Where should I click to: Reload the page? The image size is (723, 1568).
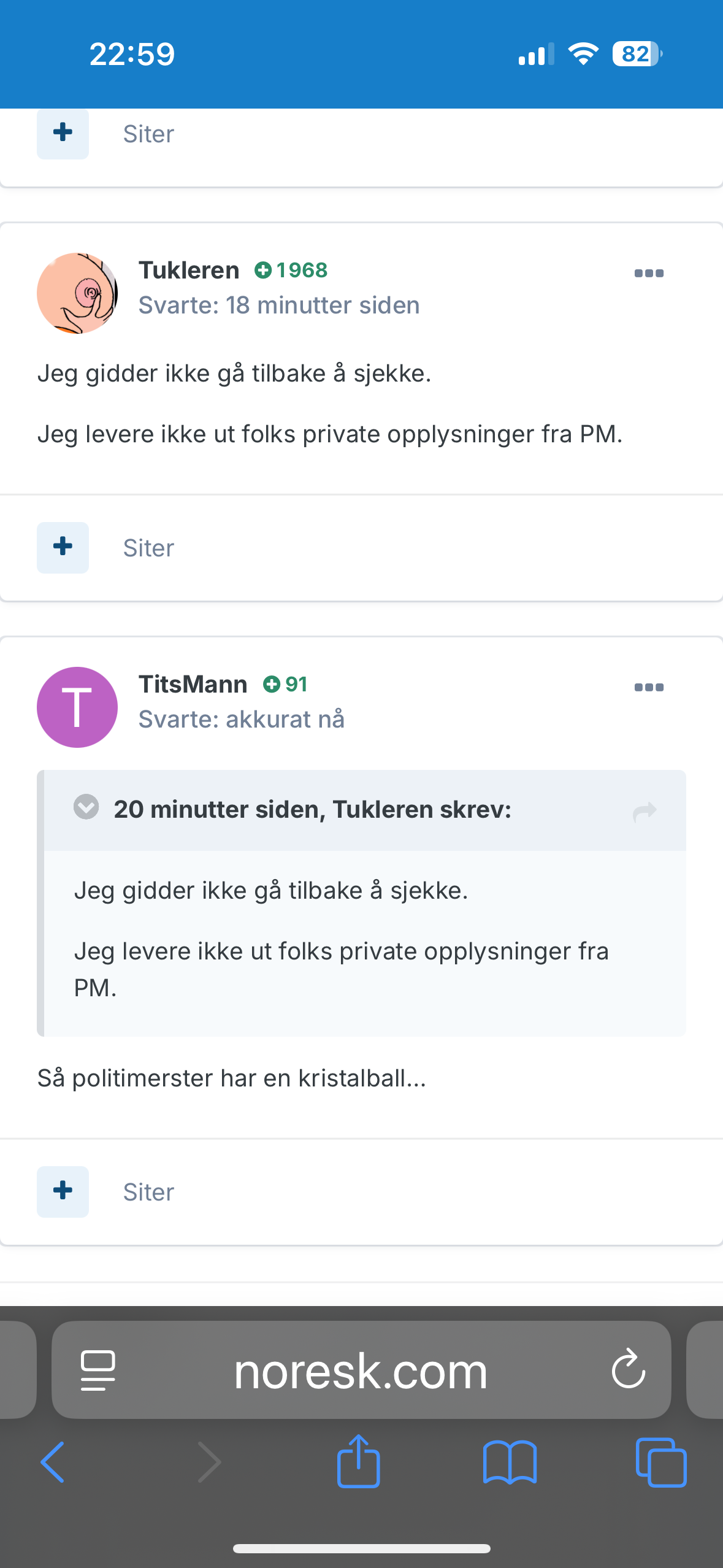[x=629, y=1369]
